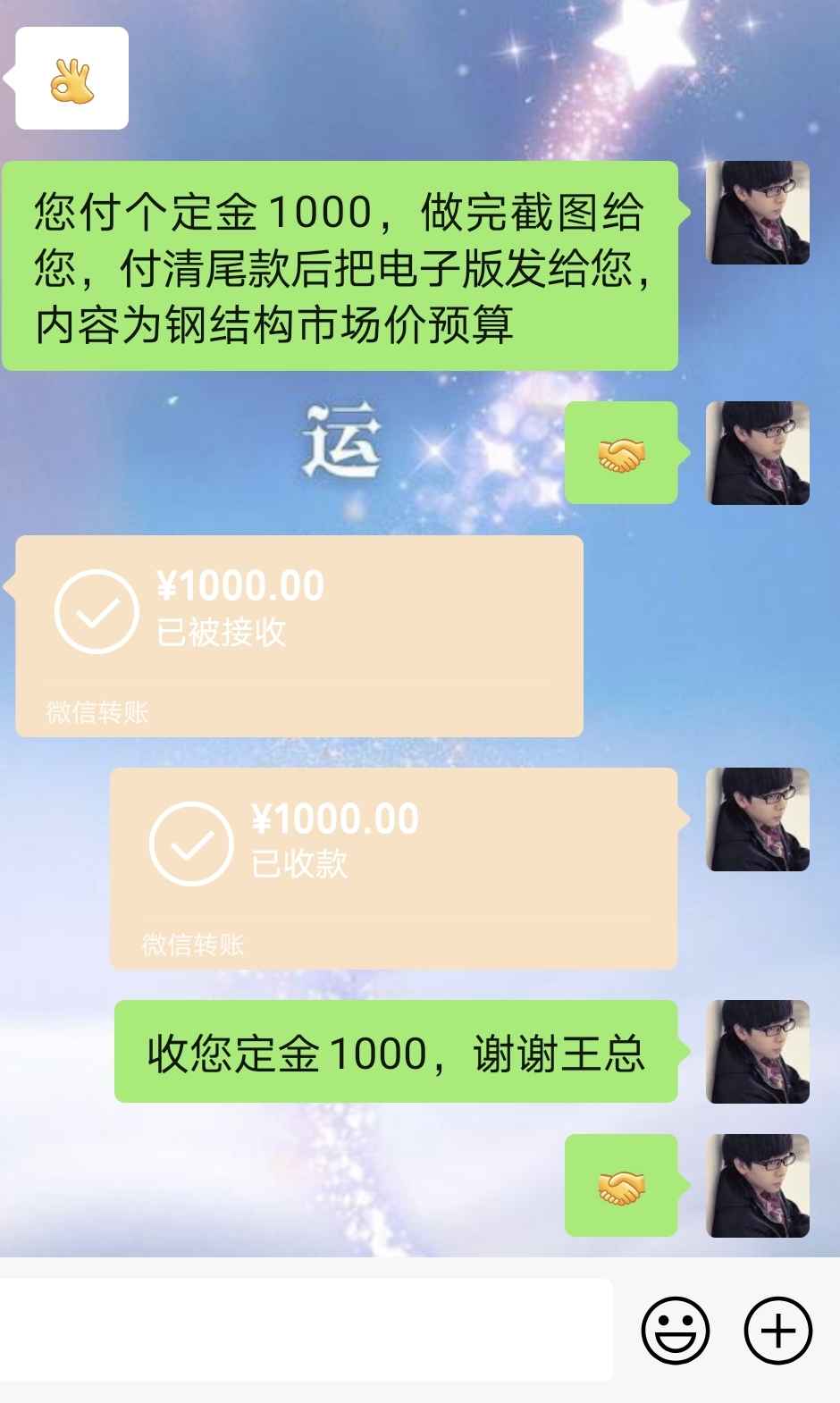Screen dimensions: 840x1403
Task: Tap the message input field
Action: click(306, 1330)
